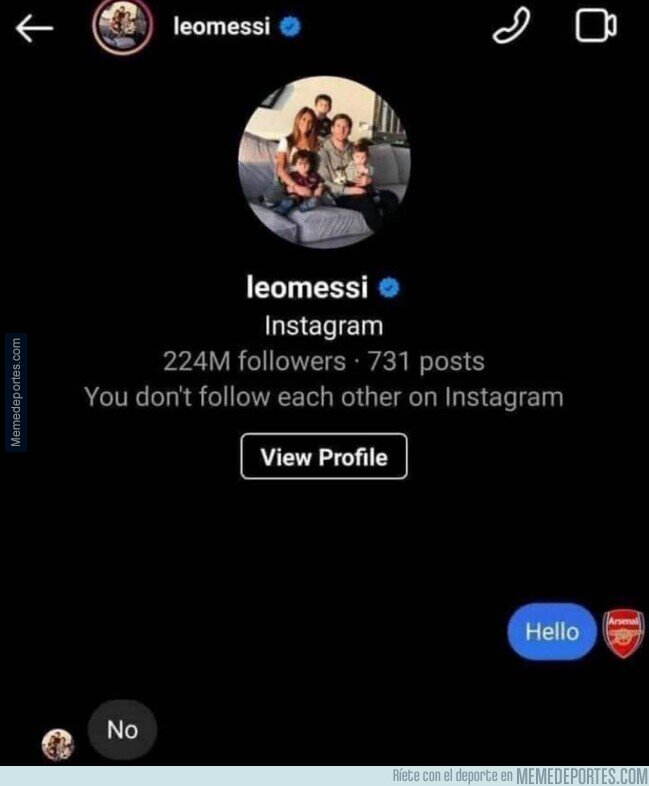Image resolution: width=649 pixels, height=786 pixels.
Task: Tap the View Profile button
Action: [324, 456]
